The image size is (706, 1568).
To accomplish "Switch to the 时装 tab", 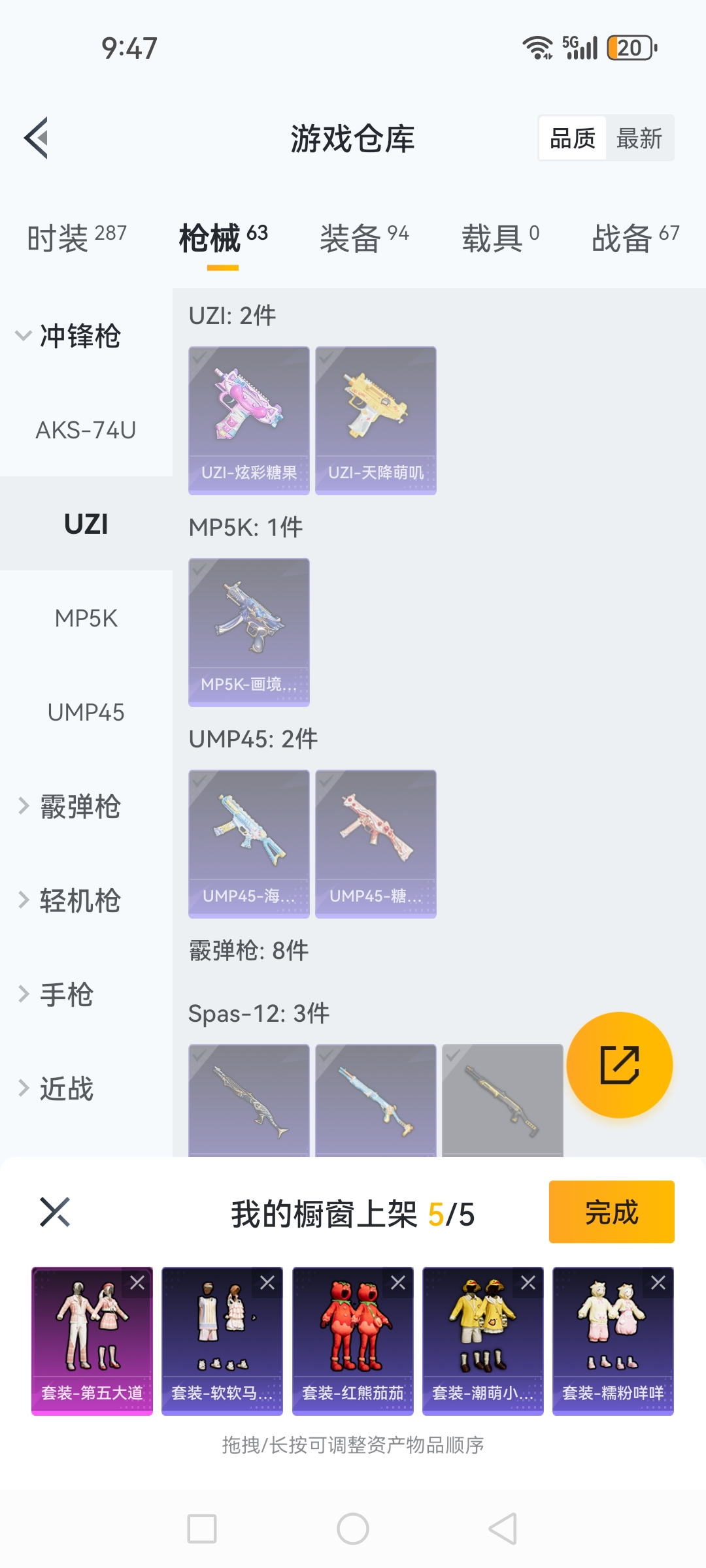I will pos(76,237).
